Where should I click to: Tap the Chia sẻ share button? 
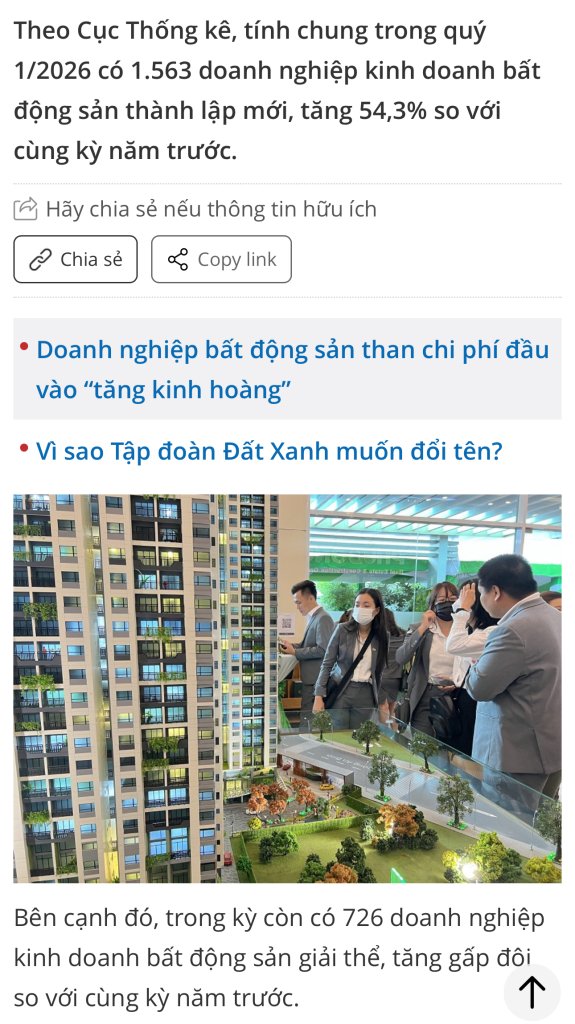75,259
